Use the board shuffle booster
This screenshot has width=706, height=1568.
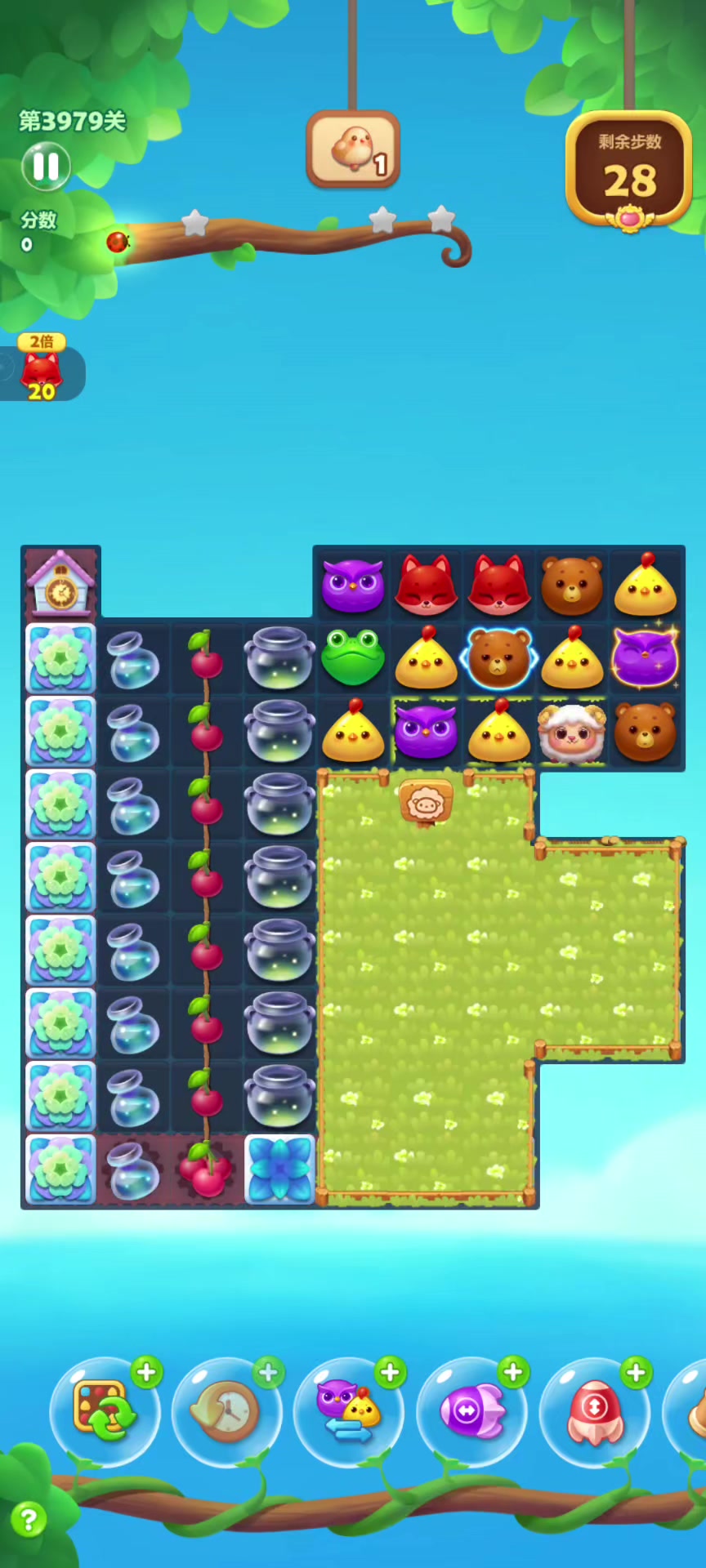pyautogui.click(x=105, y=1410)
